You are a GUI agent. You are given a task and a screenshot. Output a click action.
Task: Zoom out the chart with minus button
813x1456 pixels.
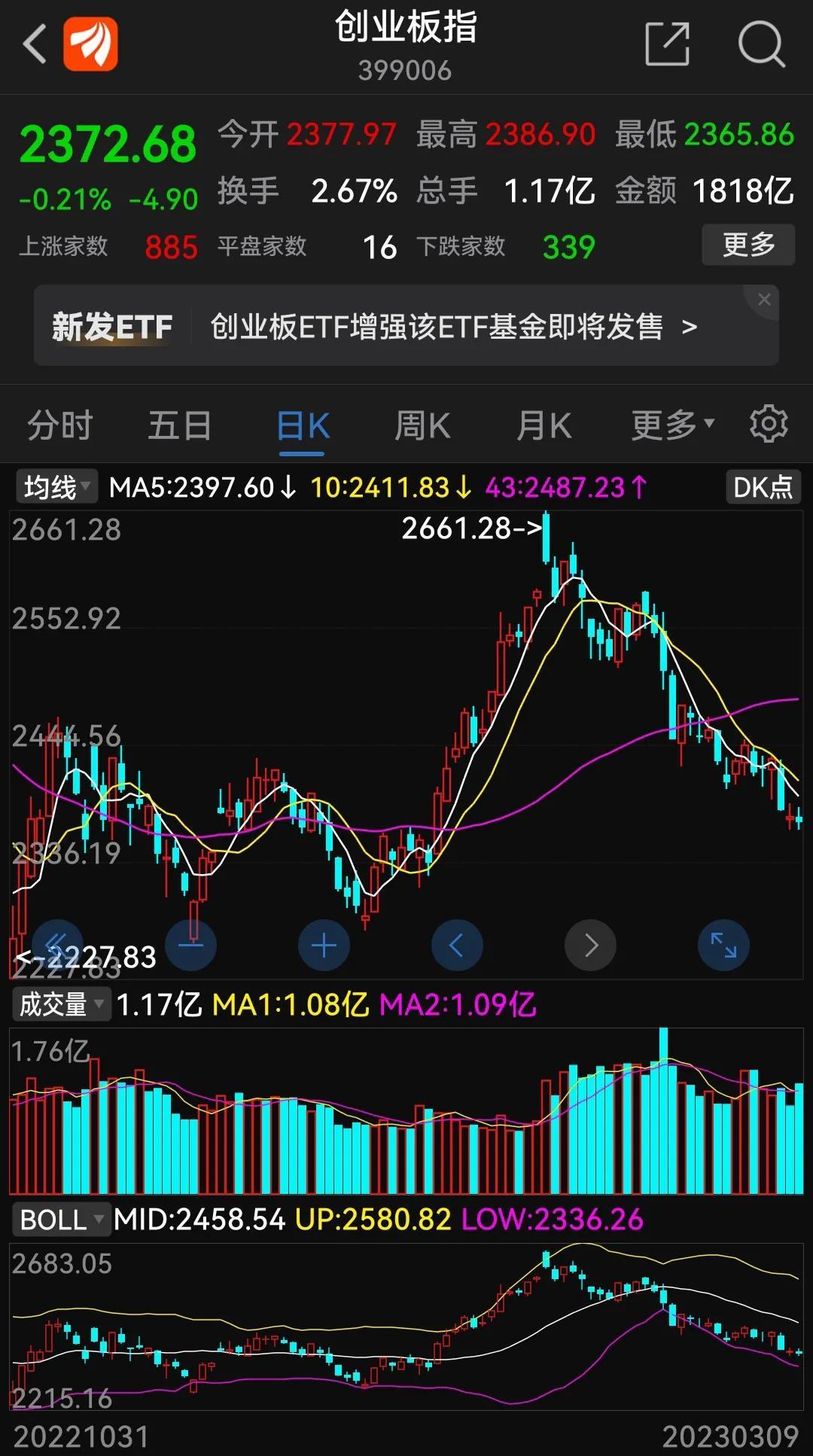coord(190,945)
